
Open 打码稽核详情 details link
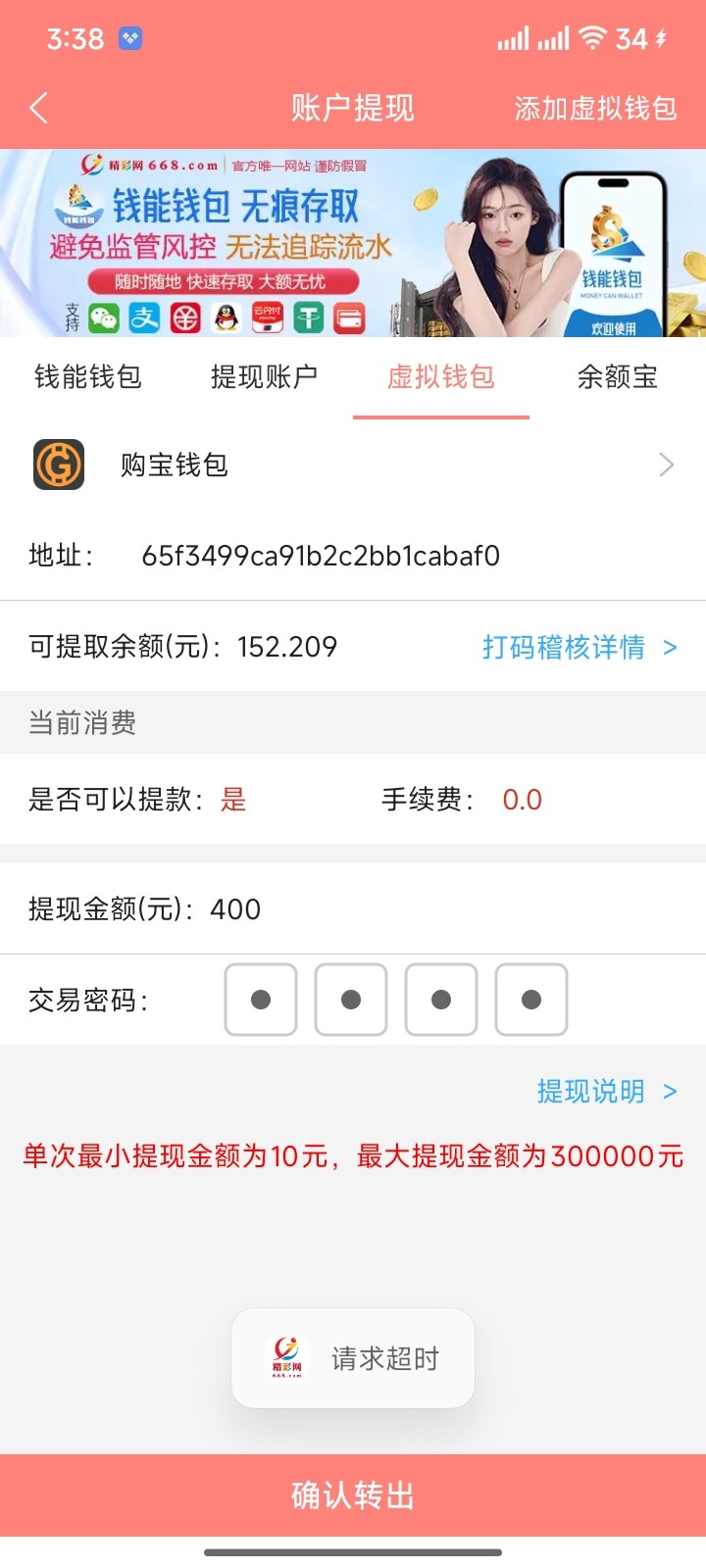579,648
